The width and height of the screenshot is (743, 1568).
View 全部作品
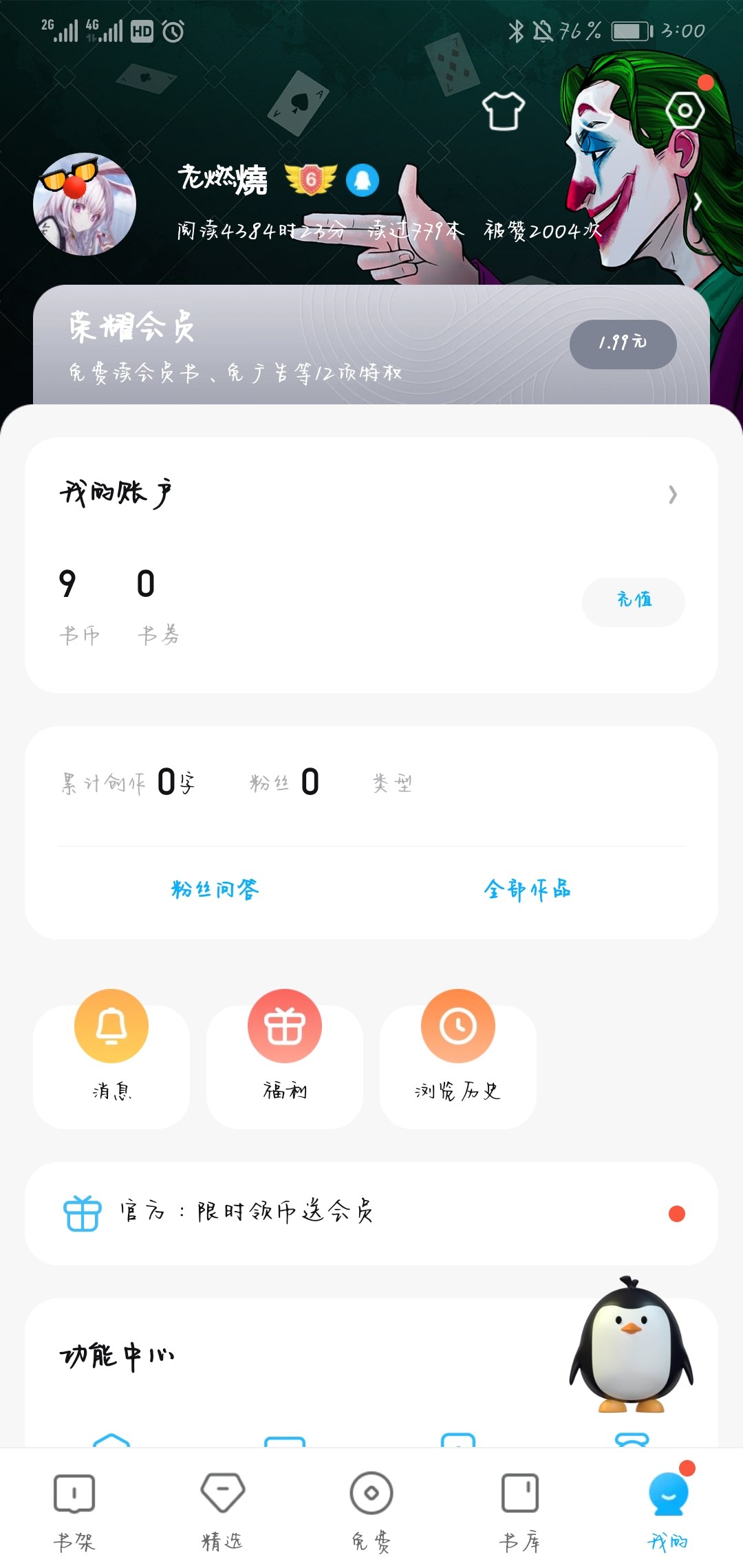528,889
